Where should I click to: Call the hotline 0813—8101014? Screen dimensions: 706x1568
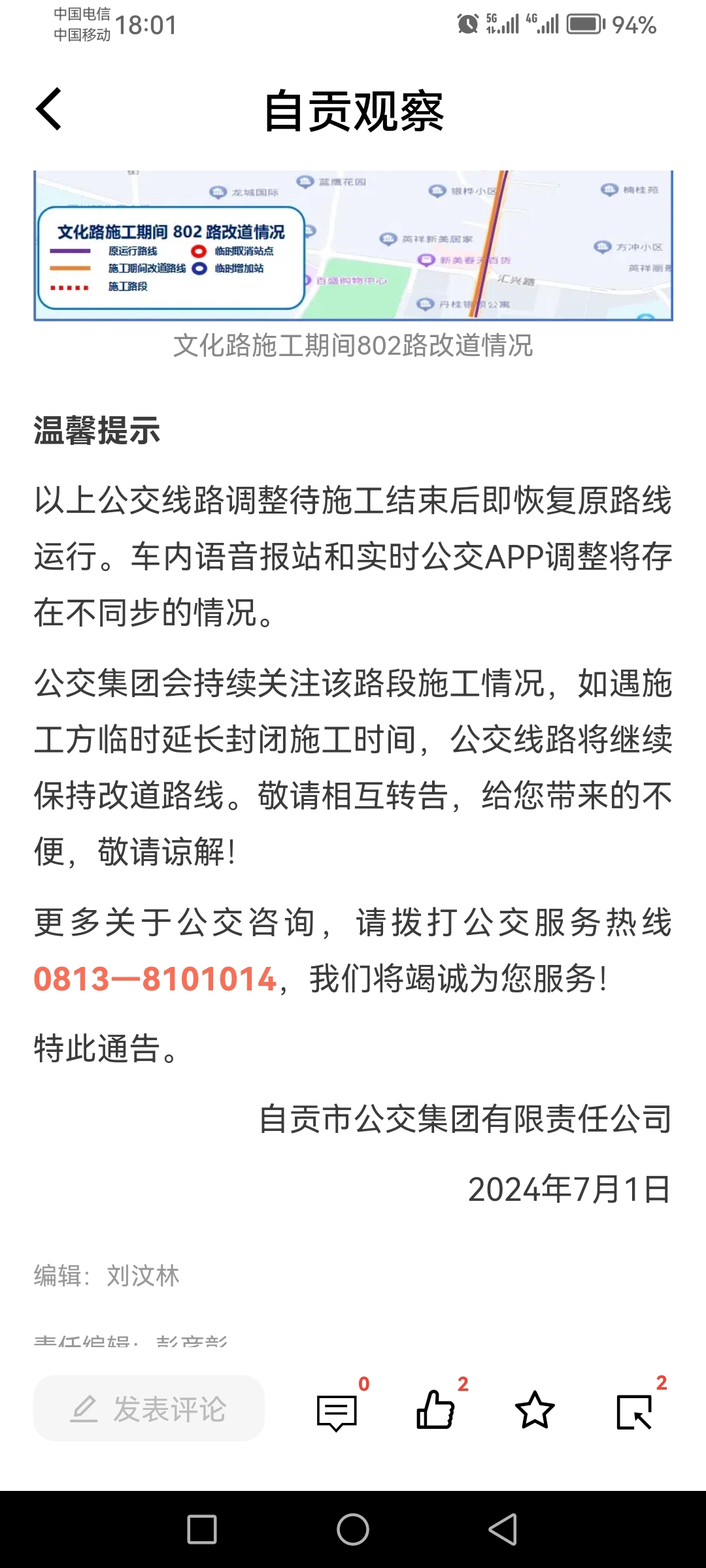[x=156, y=979]
